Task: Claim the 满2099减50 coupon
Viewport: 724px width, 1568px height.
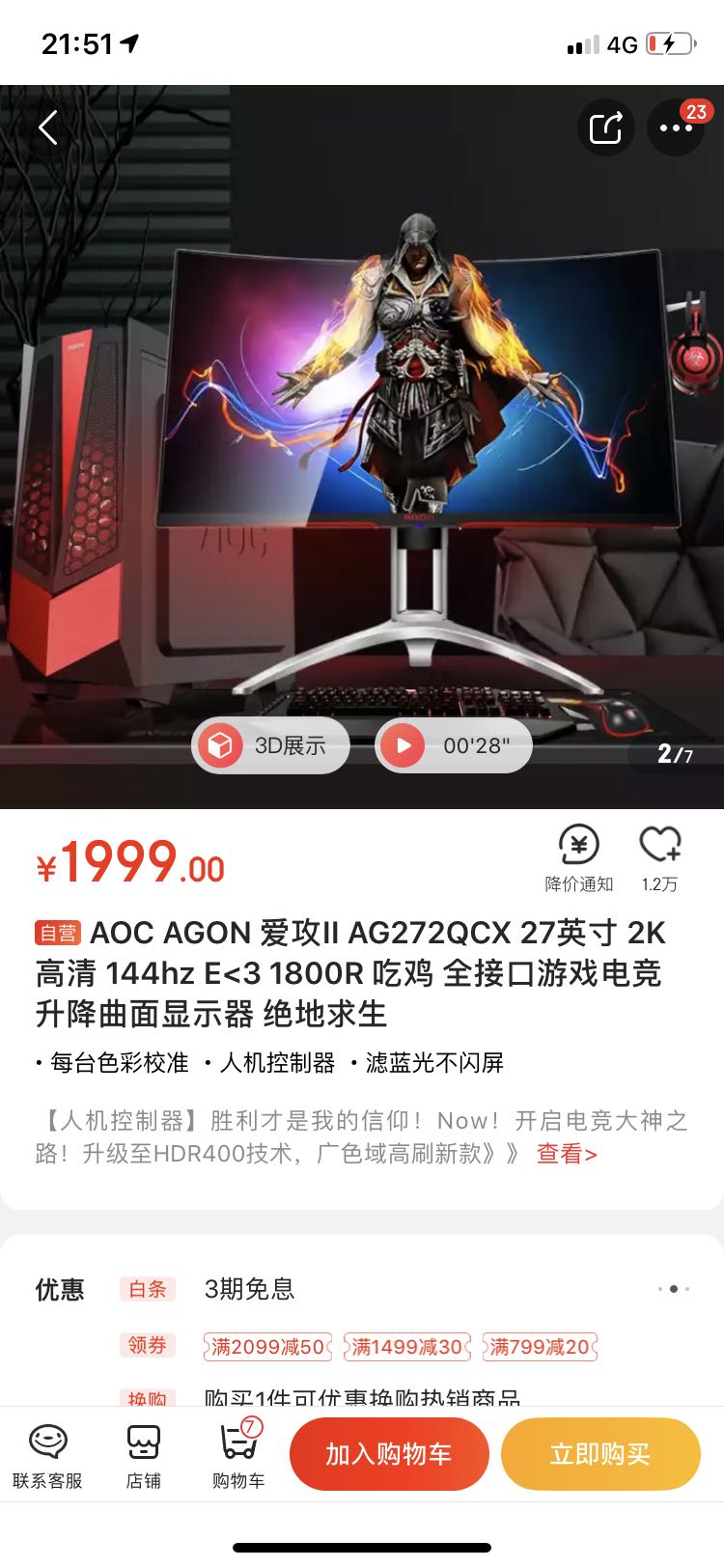Action: (267, 1347)
